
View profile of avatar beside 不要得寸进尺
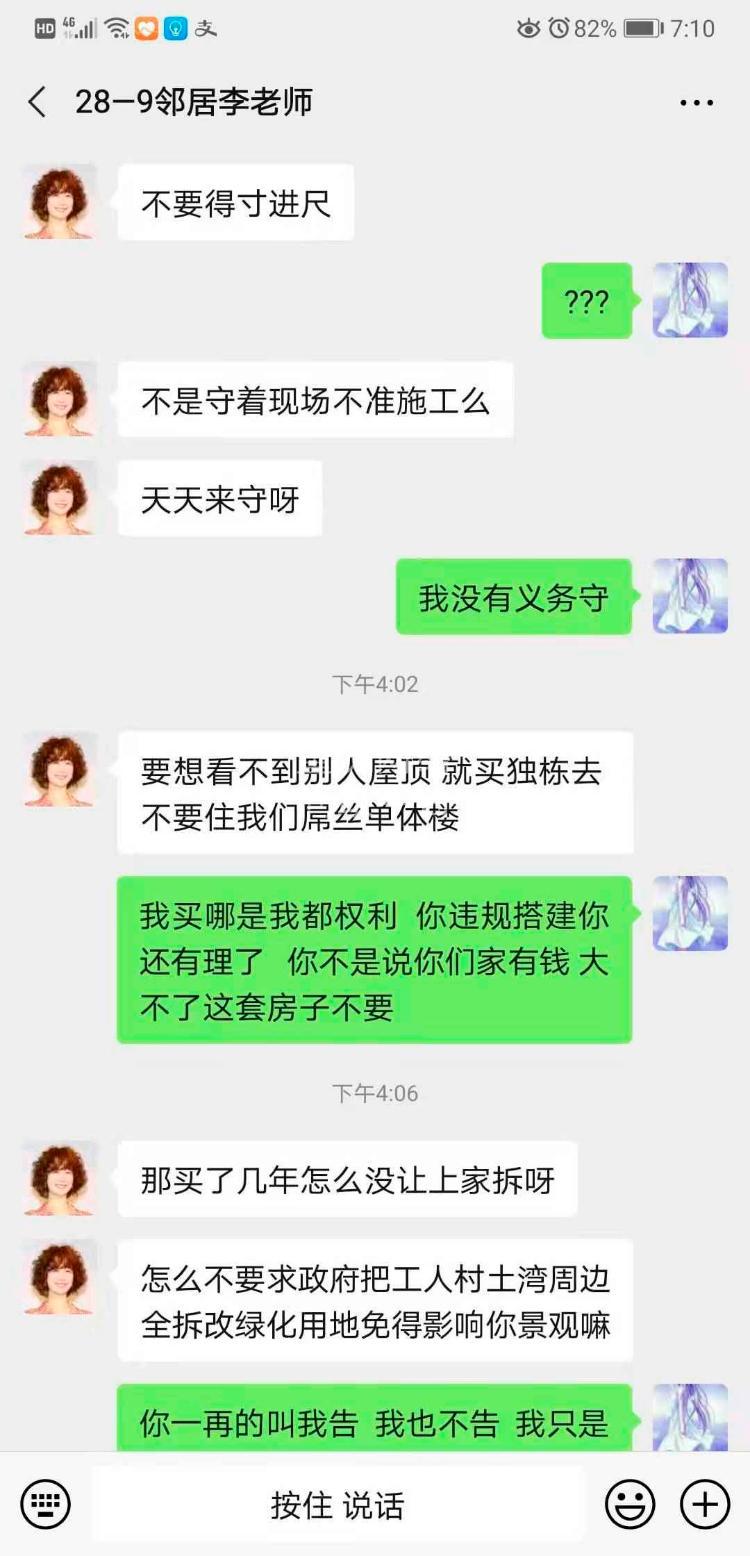(x=60, y=203)
